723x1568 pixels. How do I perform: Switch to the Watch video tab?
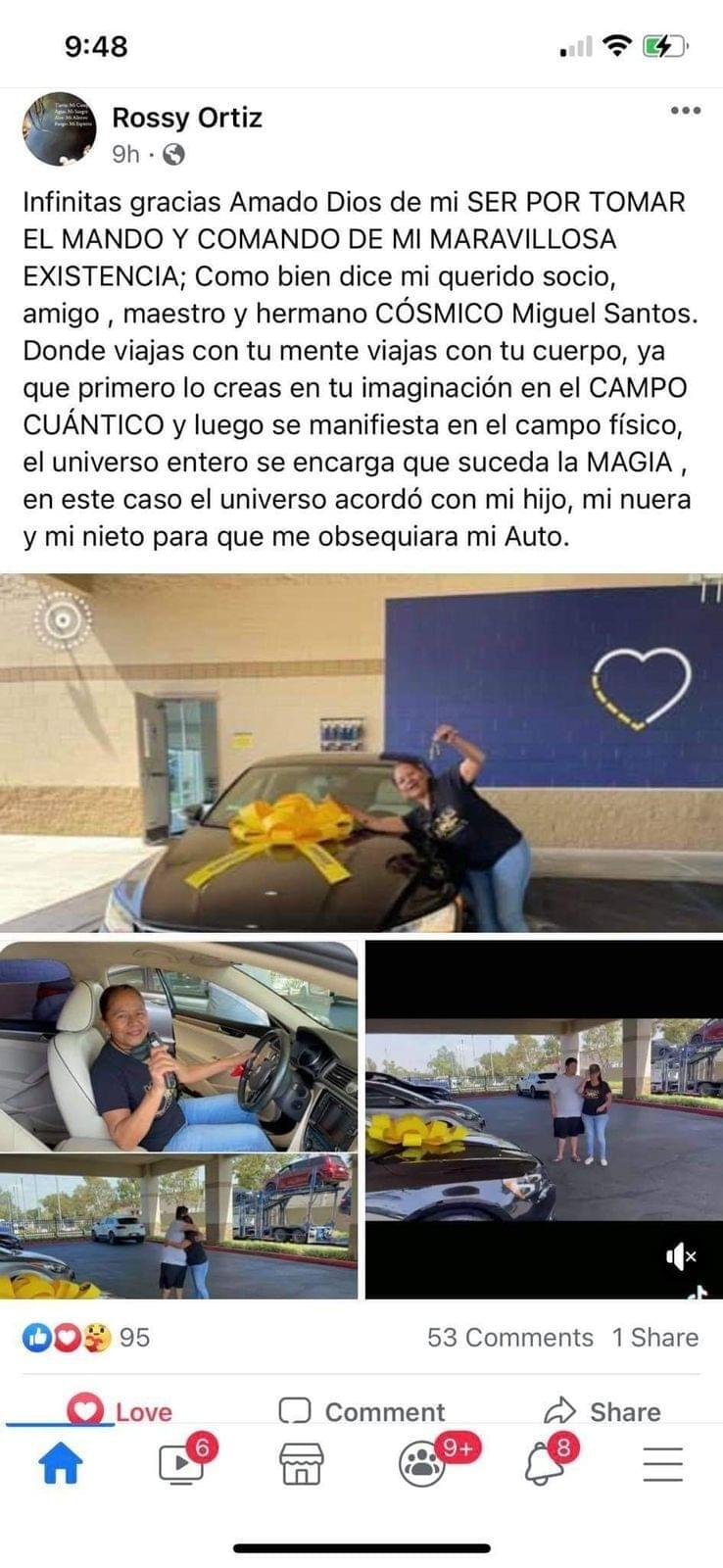[181, 1465]
